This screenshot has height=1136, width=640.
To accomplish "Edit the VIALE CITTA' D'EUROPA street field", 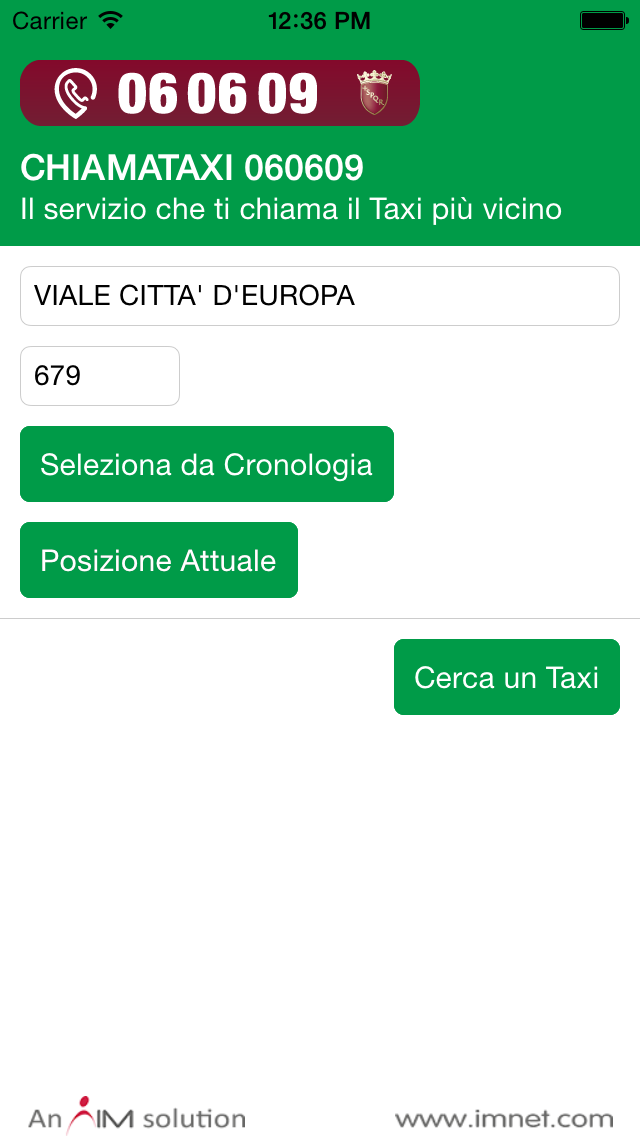I will click(x=320, y=296).
